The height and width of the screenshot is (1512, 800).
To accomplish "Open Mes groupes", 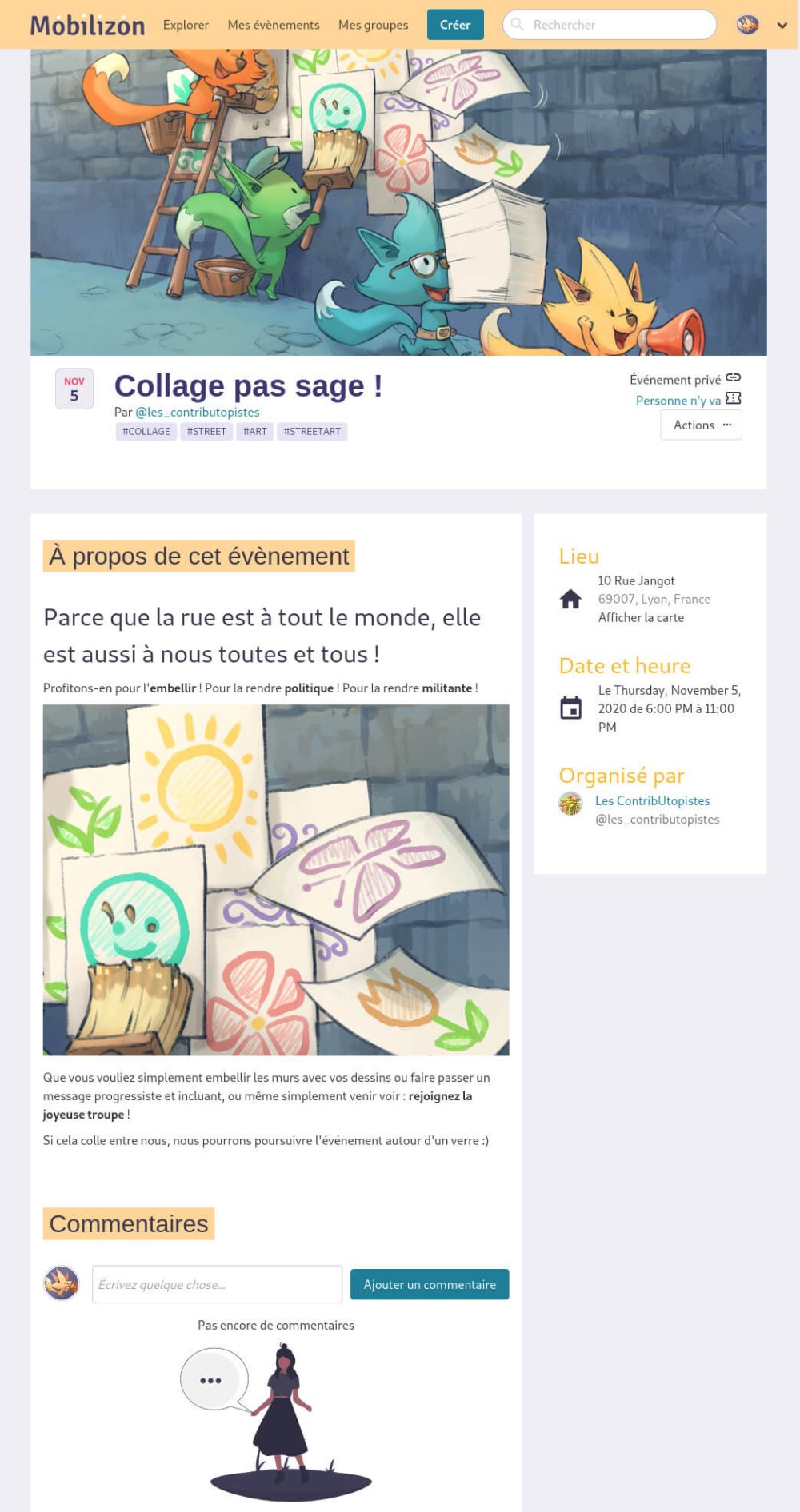I will click(x=373, y=25).
